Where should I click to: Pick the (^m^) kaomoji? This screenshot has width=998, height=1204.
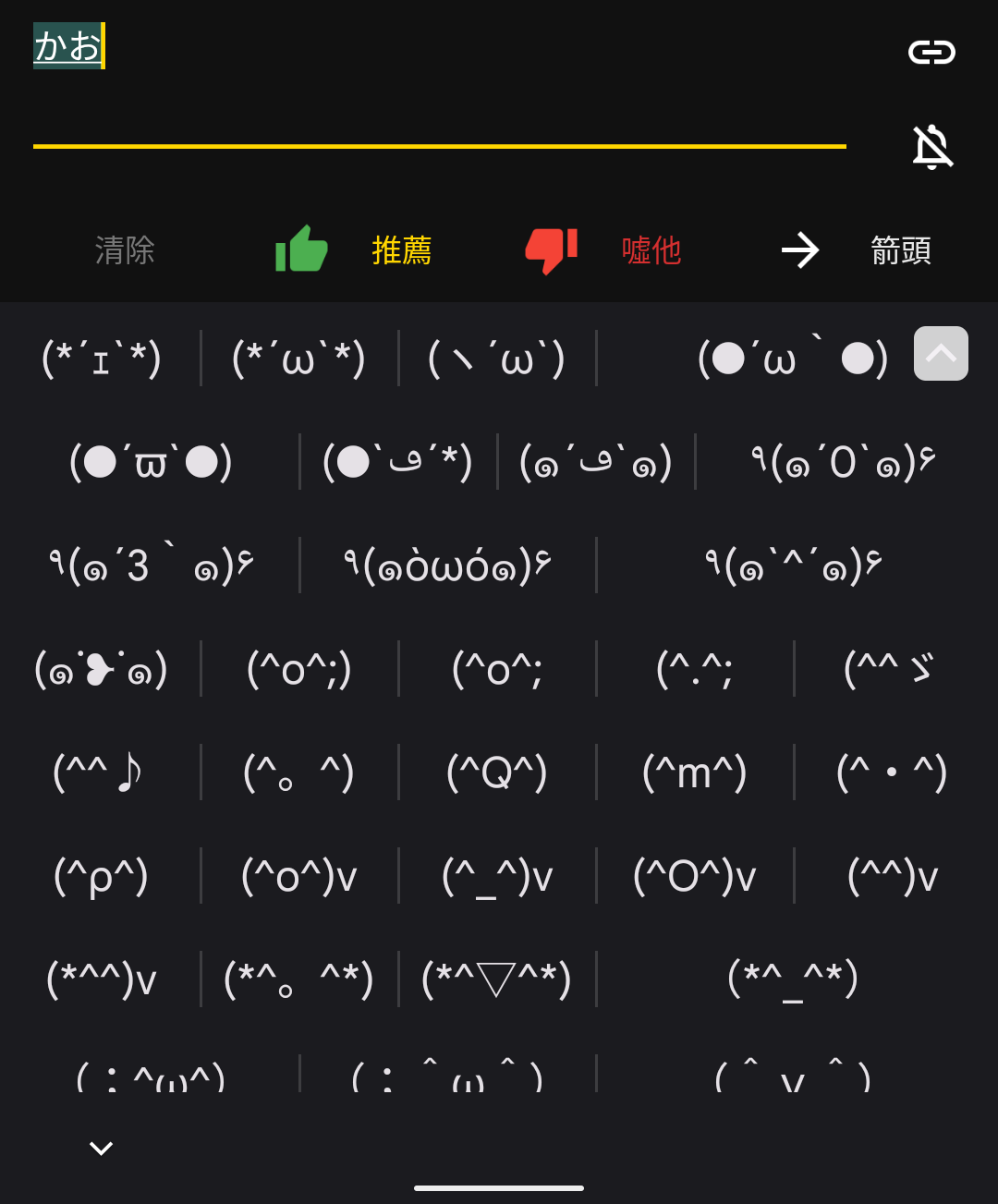[x=694, y=772]
